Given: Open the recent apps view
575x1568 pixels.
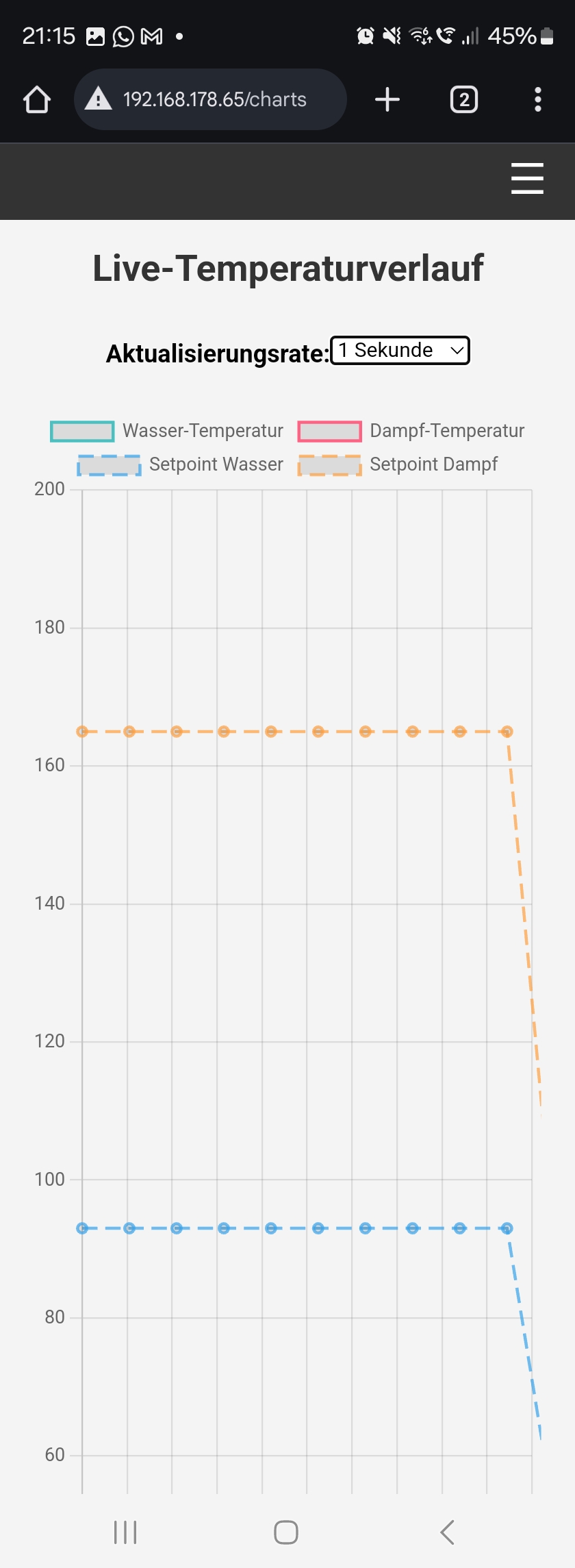Looking at the screenshot, I should click(125, 1532).
